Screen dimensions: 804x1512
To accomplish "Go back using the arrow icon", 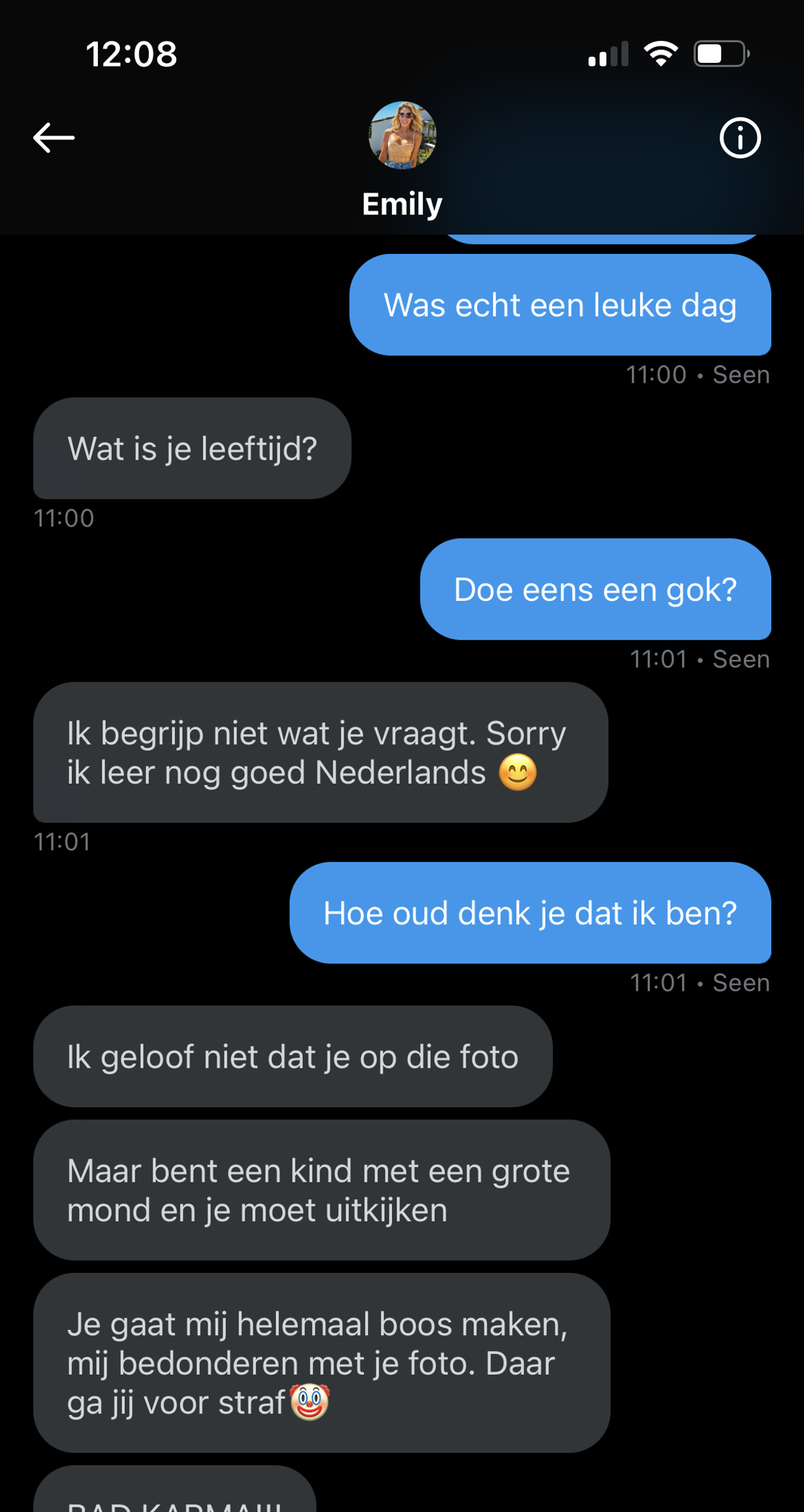I will (x=54, y=138).
